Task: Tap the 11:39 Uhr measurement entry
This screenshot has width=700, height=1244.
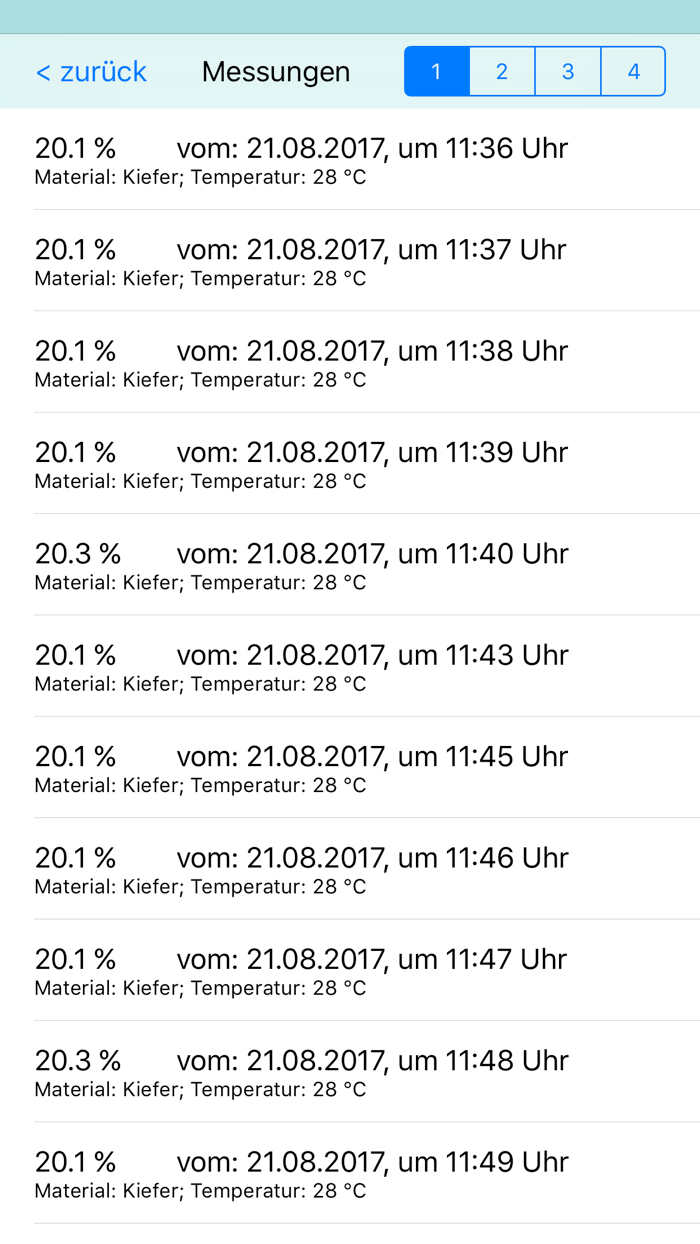Action: click(x=350, y=464)
